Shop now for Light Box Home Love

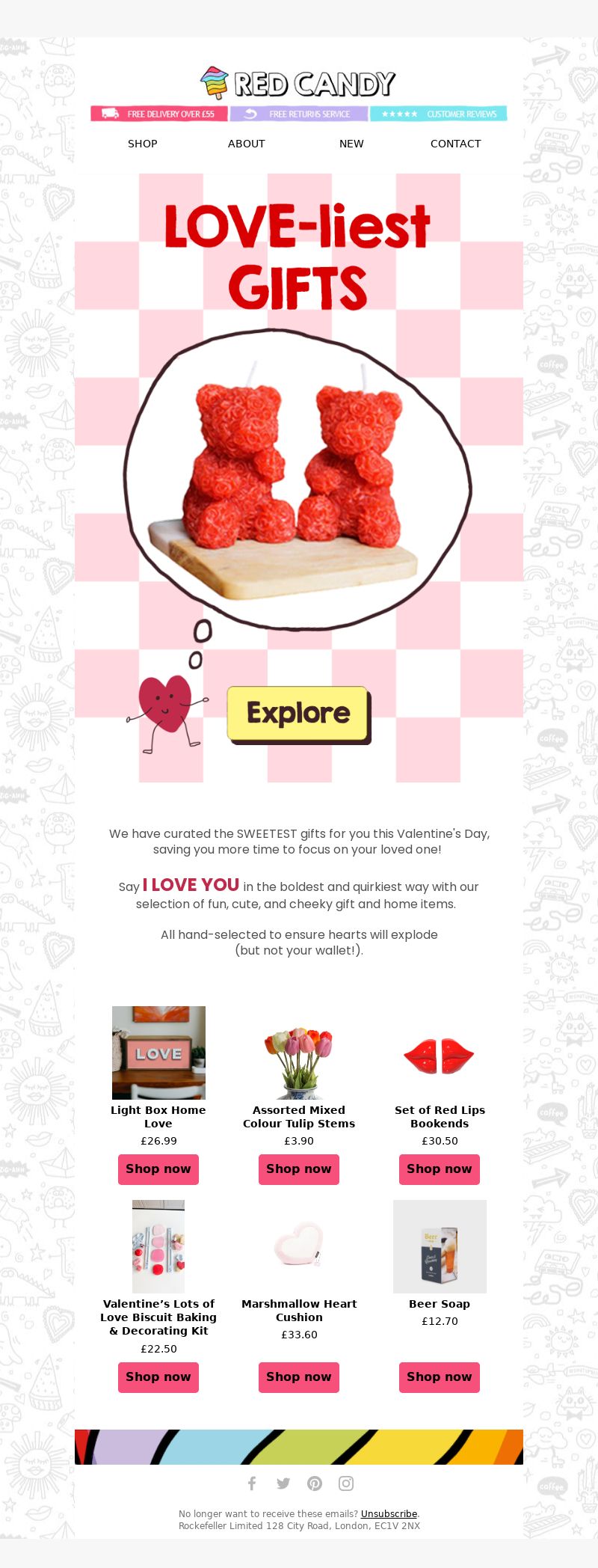point(158,1169)
